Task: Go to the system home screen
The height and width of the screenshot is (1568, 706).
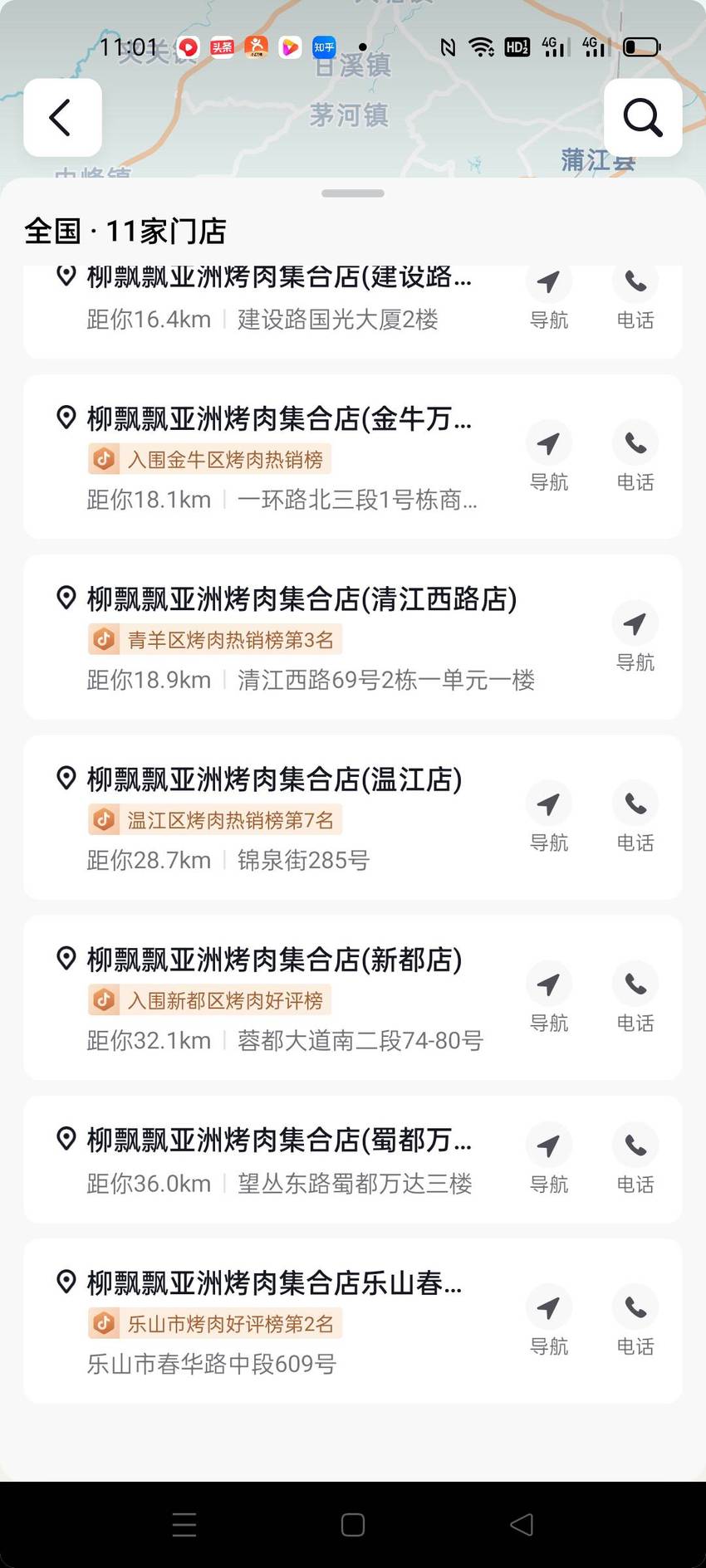Action: 353,1524
